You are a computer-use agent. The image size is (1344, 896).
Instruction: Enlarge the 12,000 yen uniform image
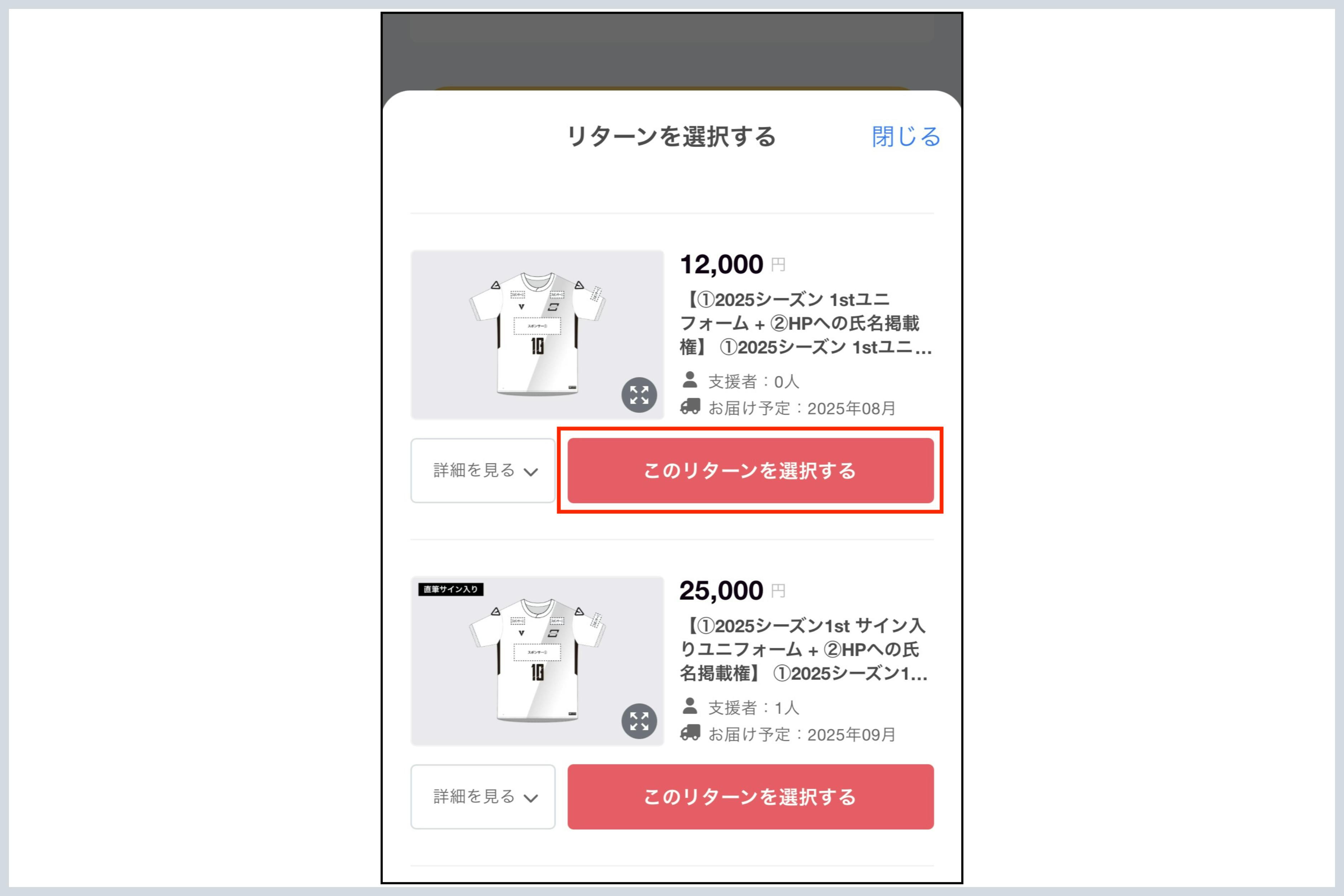(639, 395)
